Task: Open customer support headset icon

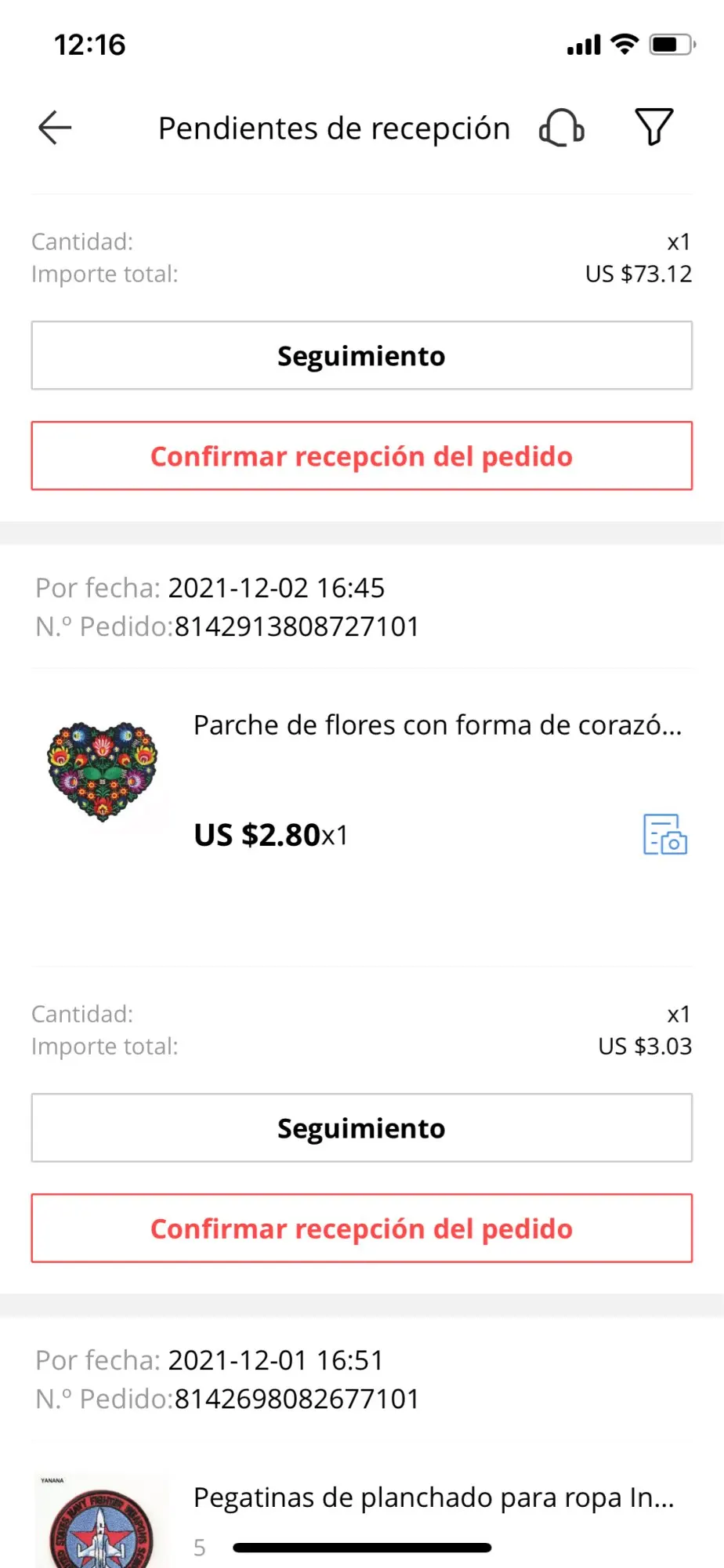Action: (x=561, y=128)
